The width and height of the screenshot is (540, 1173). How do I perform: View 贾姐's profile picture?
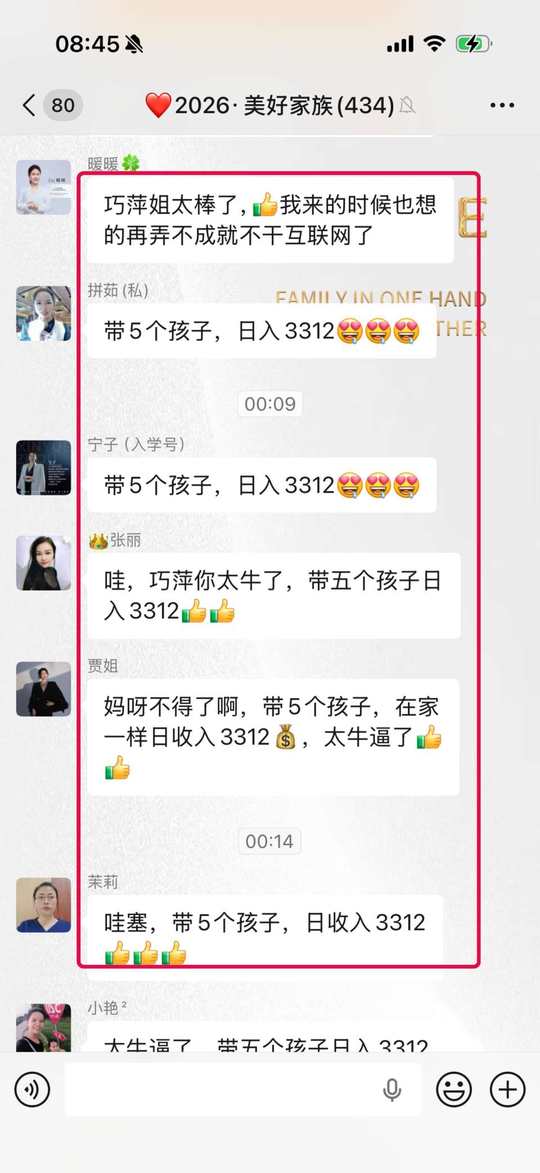tap(43, 689)
